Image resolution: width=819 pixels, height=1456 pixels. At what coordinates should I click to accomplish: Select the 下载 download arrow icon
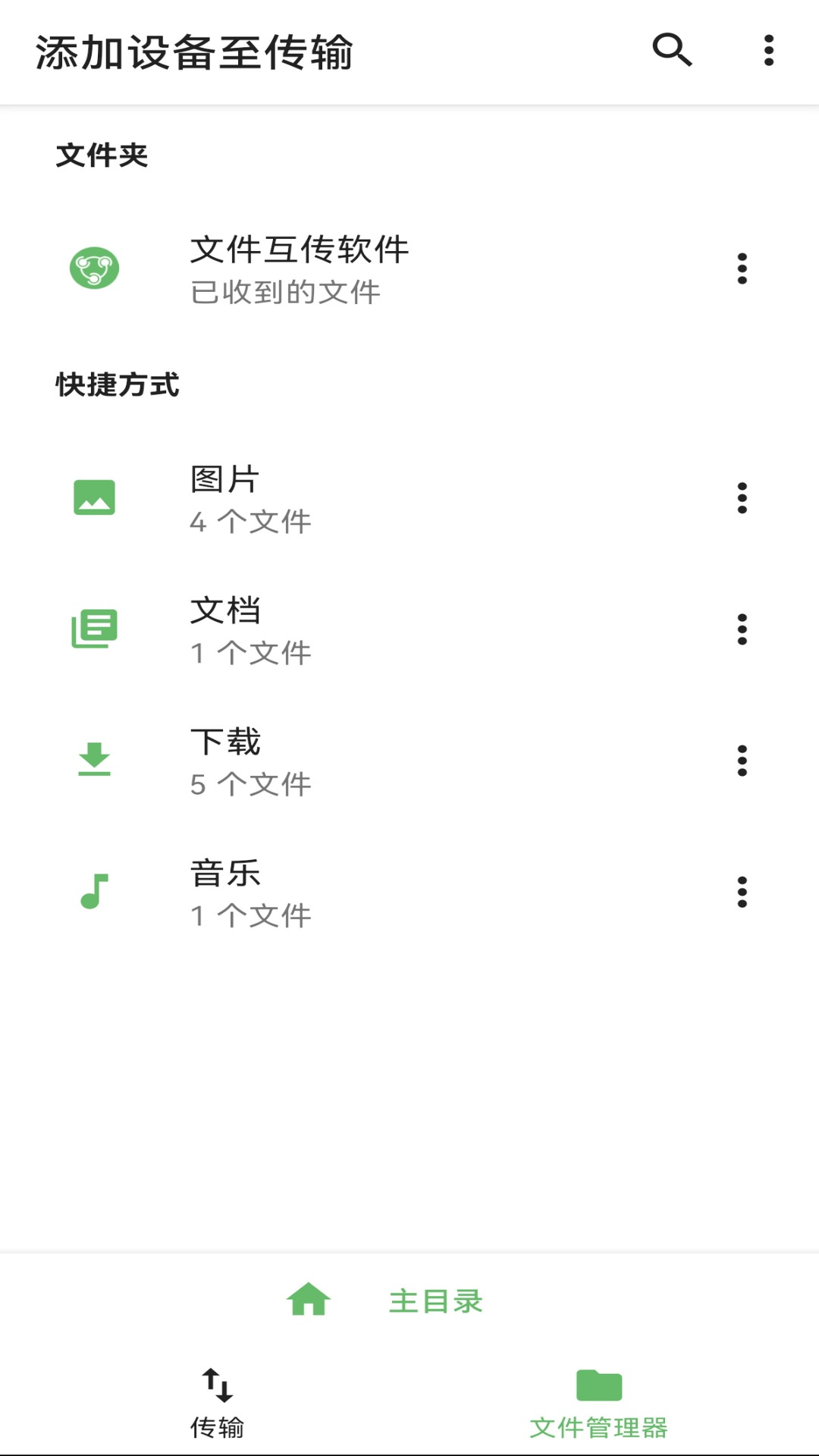coord(94,759)
